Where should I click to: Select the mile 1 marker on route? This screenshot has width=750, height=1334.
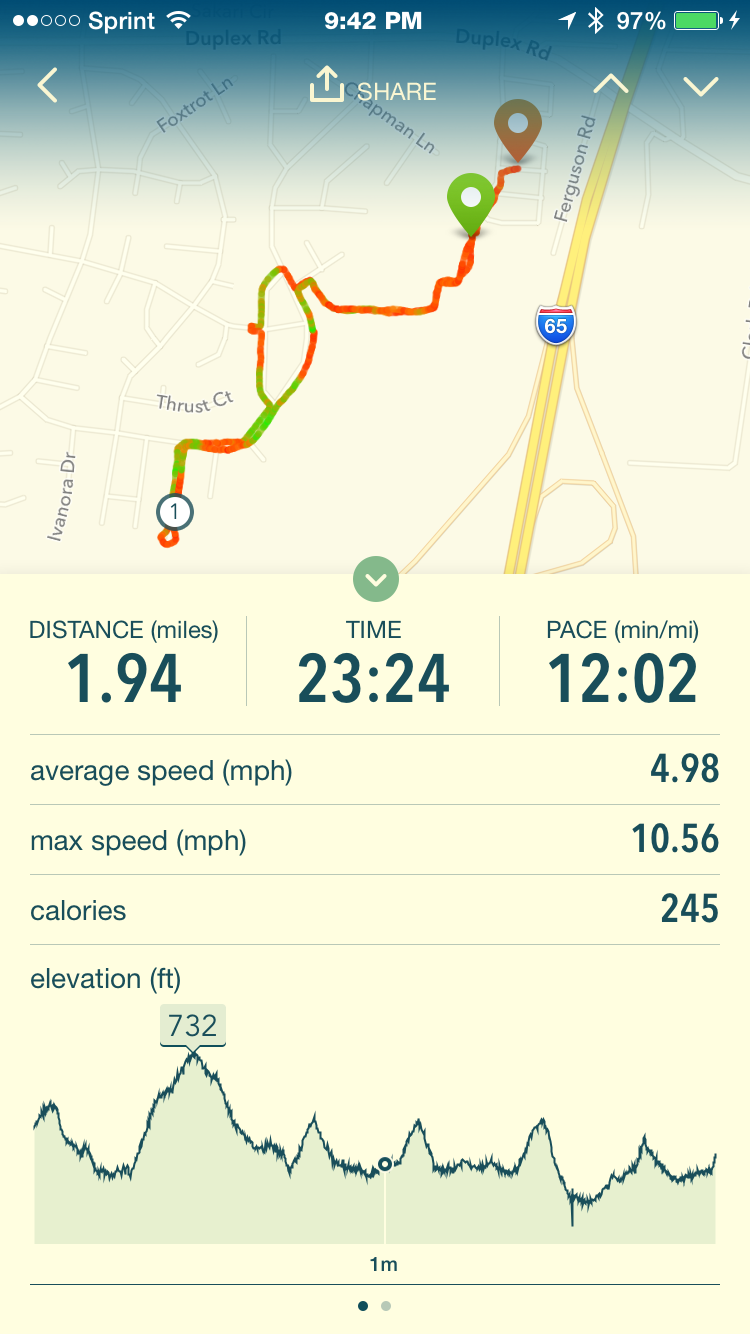[175, 512]
